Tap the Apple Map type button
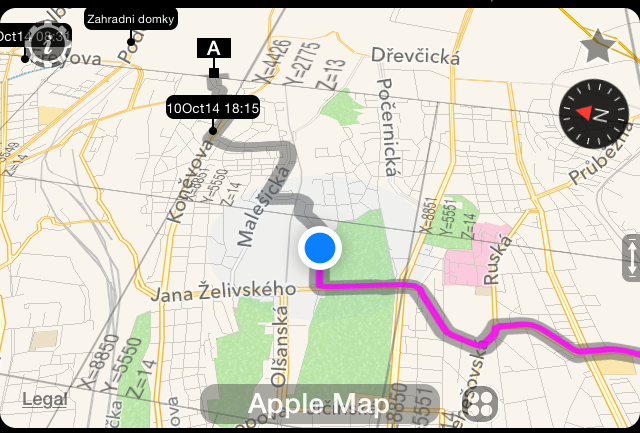 click(319, 404)
